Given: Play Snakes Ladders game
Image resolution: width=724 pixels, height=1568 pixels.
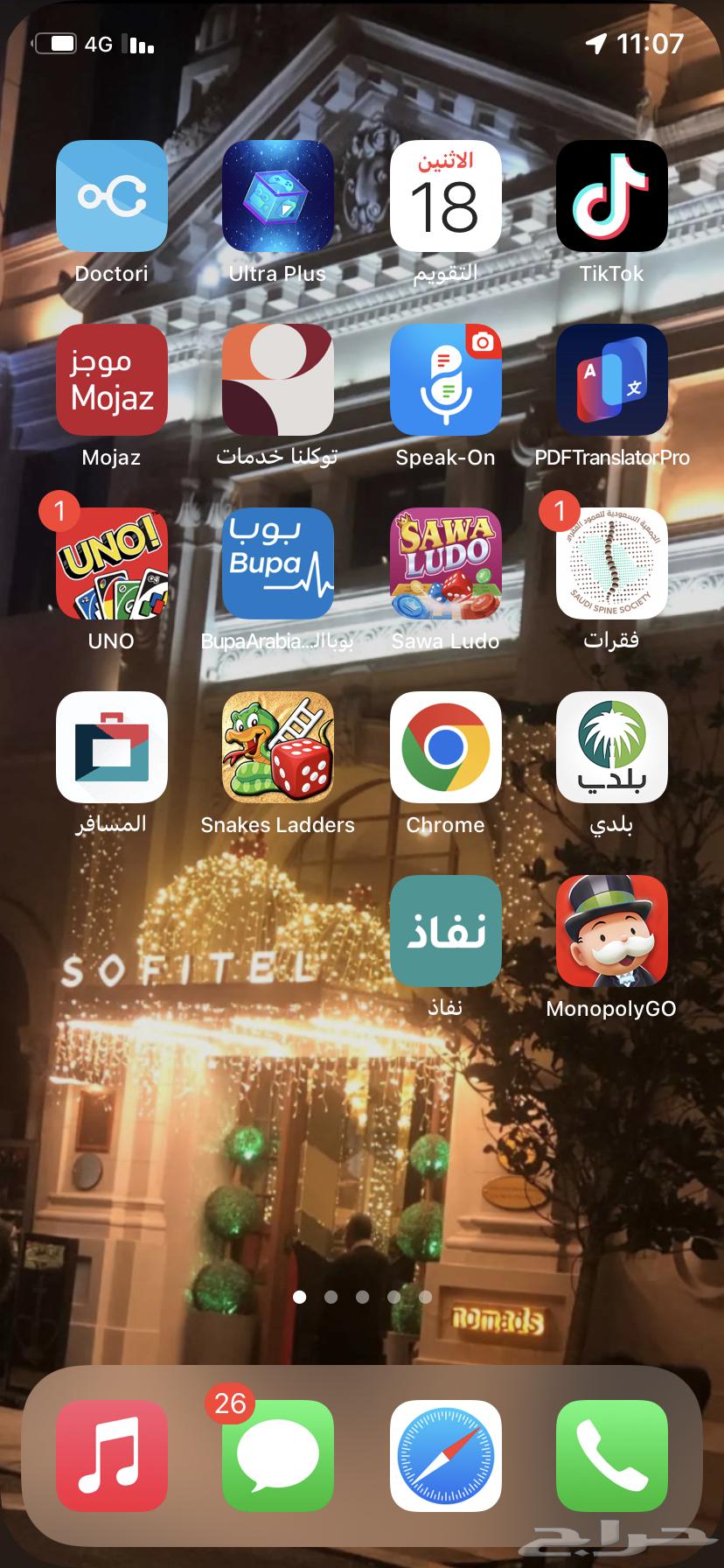Looking at the screenshot, I should point(278,747).
